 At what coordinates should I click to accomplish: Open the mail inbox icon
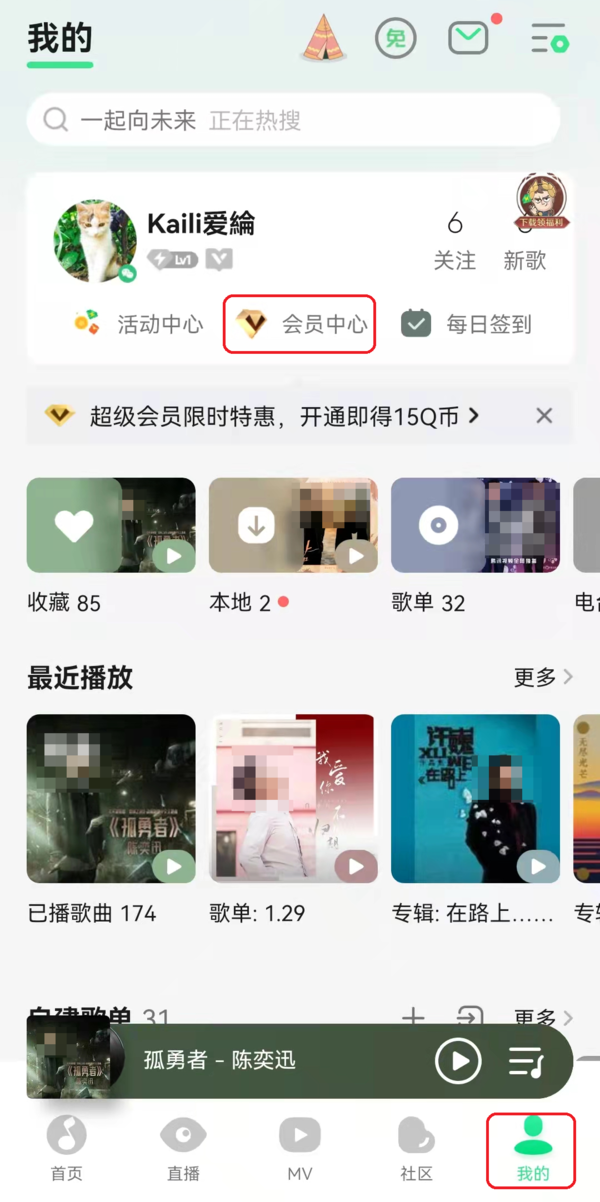pos(468,39)
